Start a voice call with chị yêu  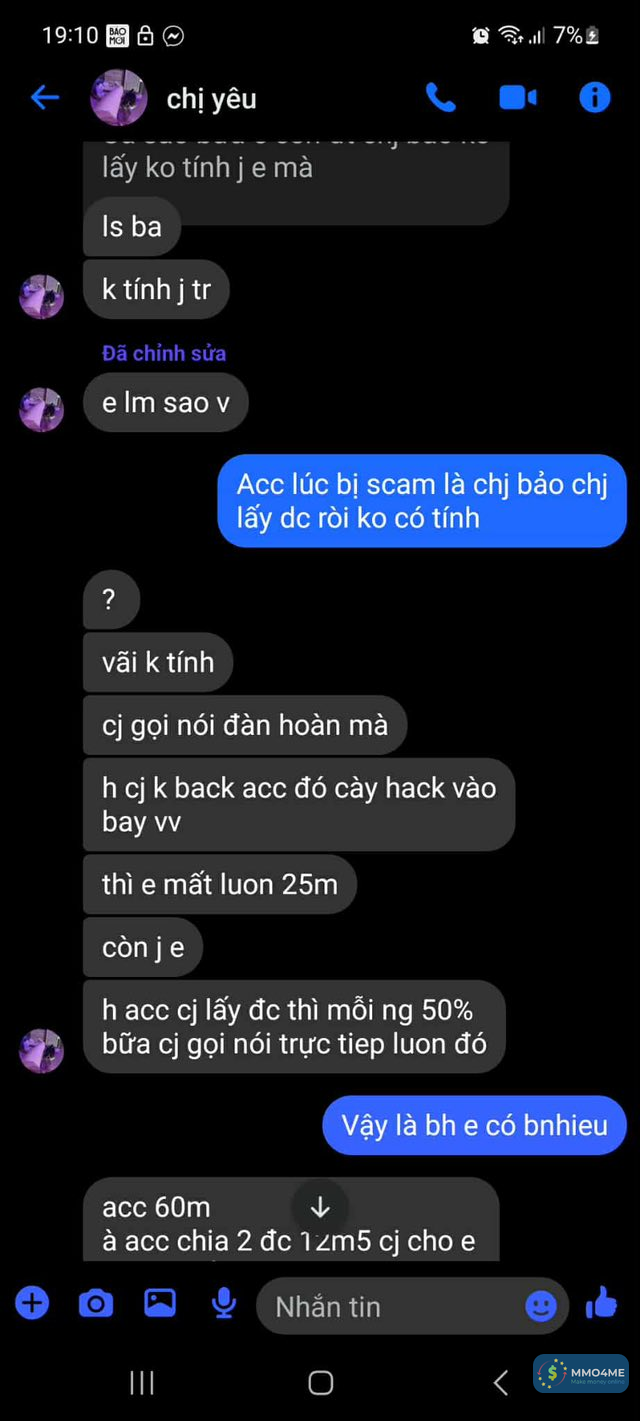pos(440,97)
